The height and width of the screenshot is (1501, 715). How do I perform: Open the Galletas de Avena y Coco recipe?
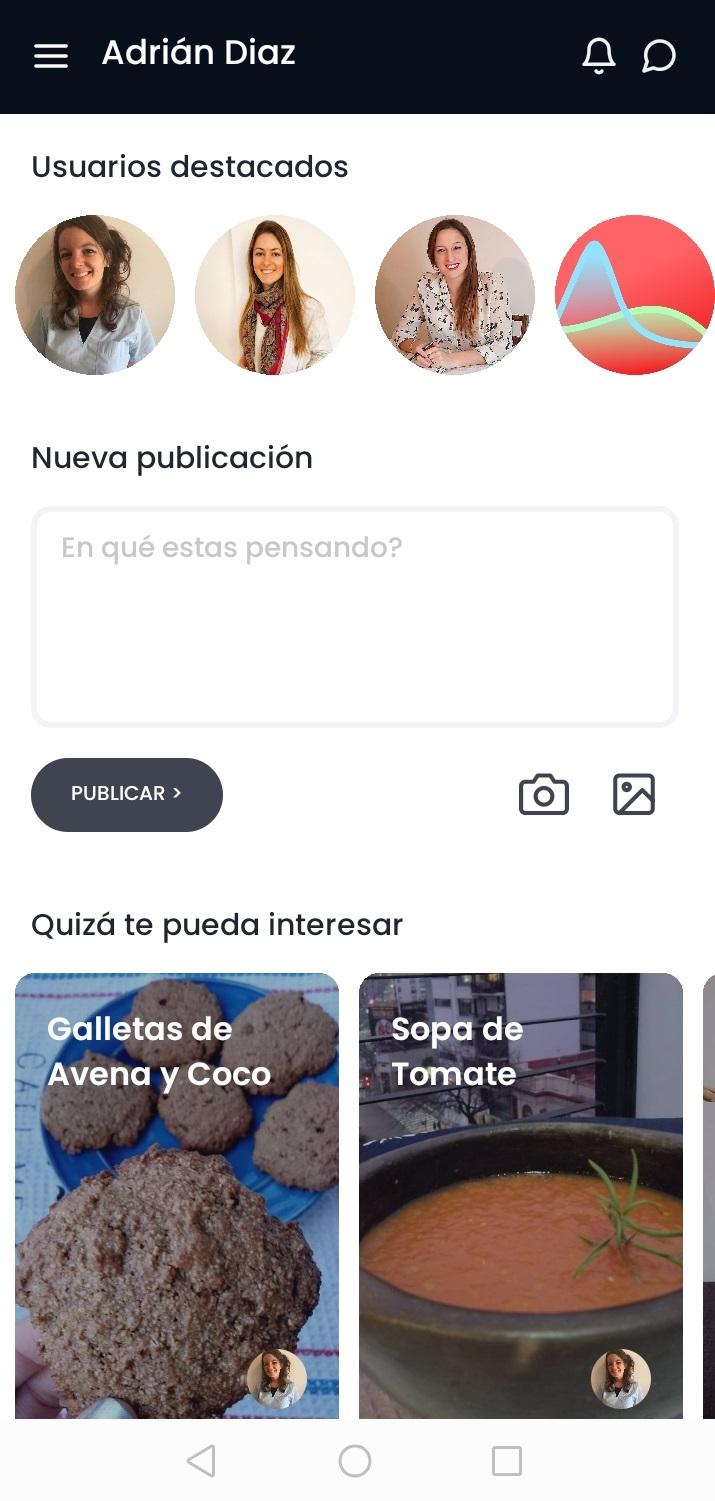(x=177, y=1195)
